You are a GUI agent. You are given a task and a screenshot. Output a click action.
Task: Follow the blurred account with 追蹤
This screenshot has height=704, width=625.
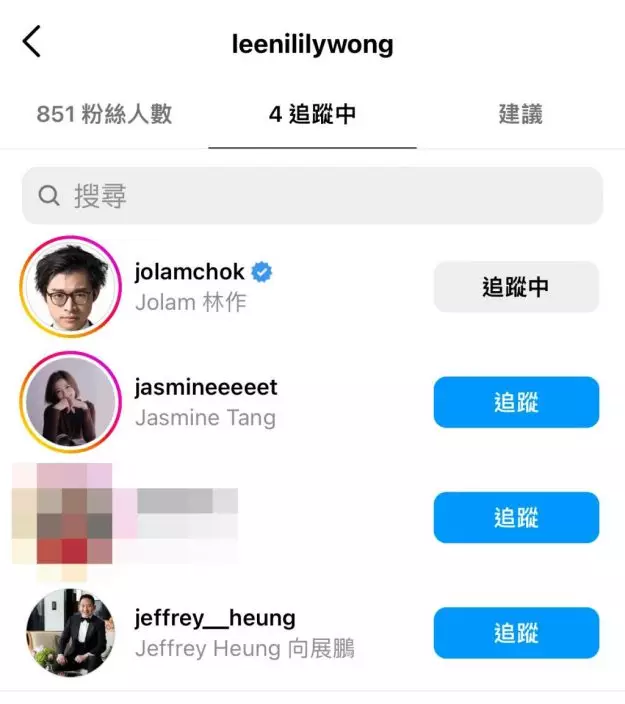pos(515,517)
